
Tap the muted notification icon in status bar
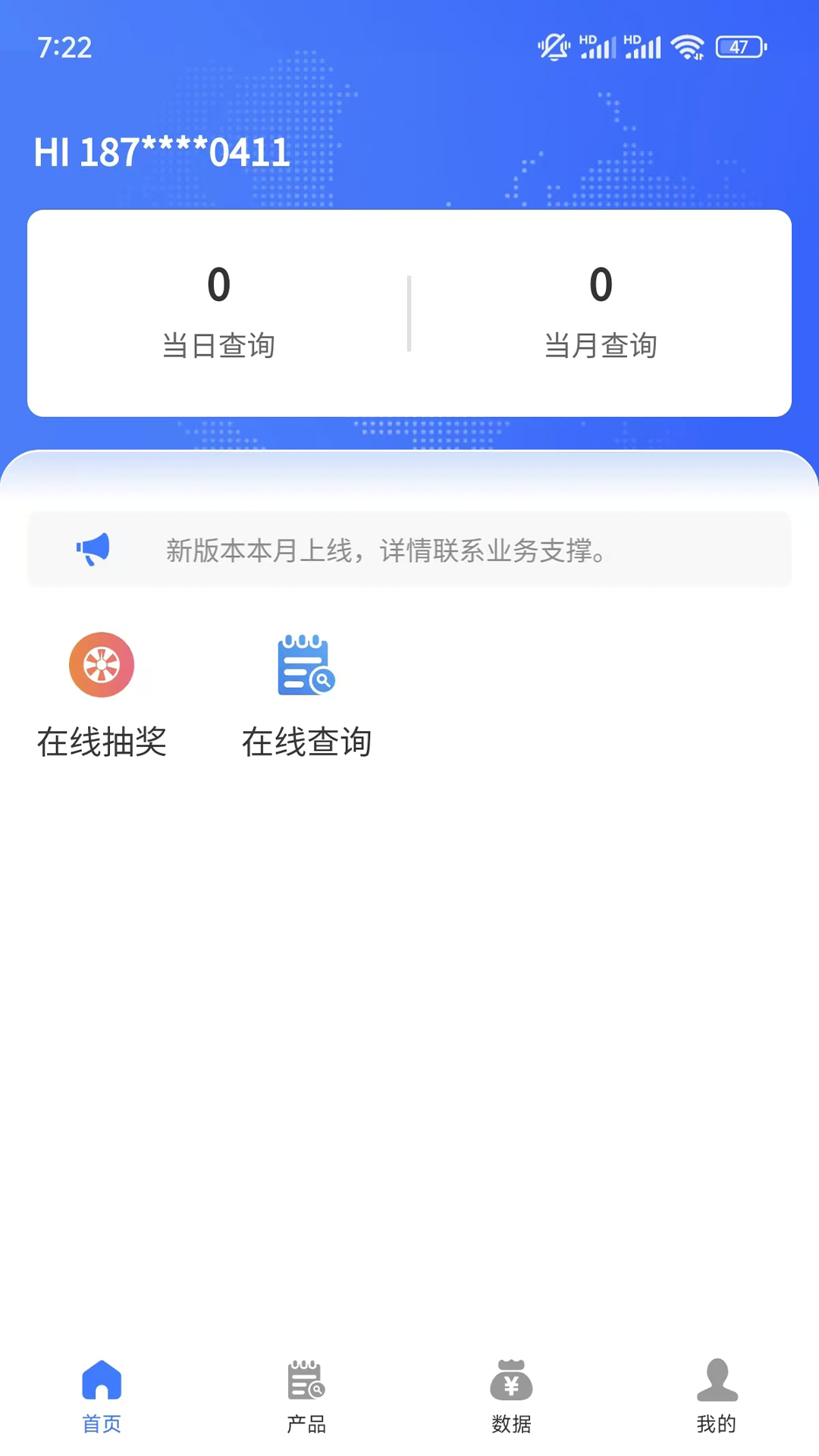[x=551, y=45]
